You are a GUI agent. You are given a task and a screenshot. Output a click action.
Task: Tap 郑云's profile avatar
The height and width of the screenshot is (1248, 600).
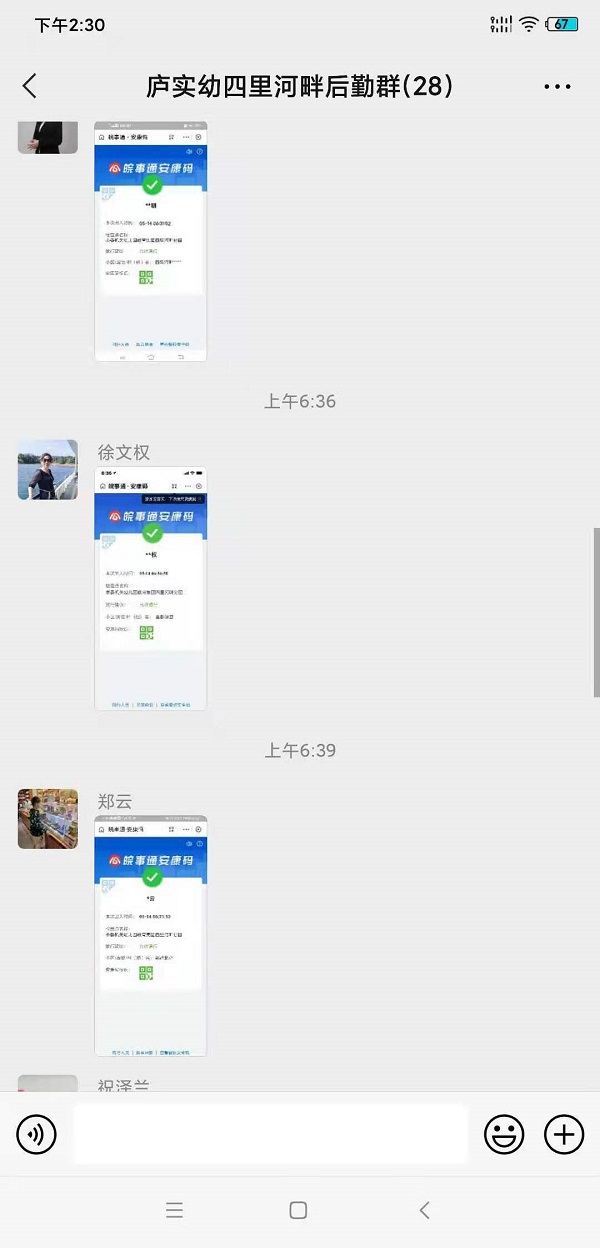[x=47, y=818]
